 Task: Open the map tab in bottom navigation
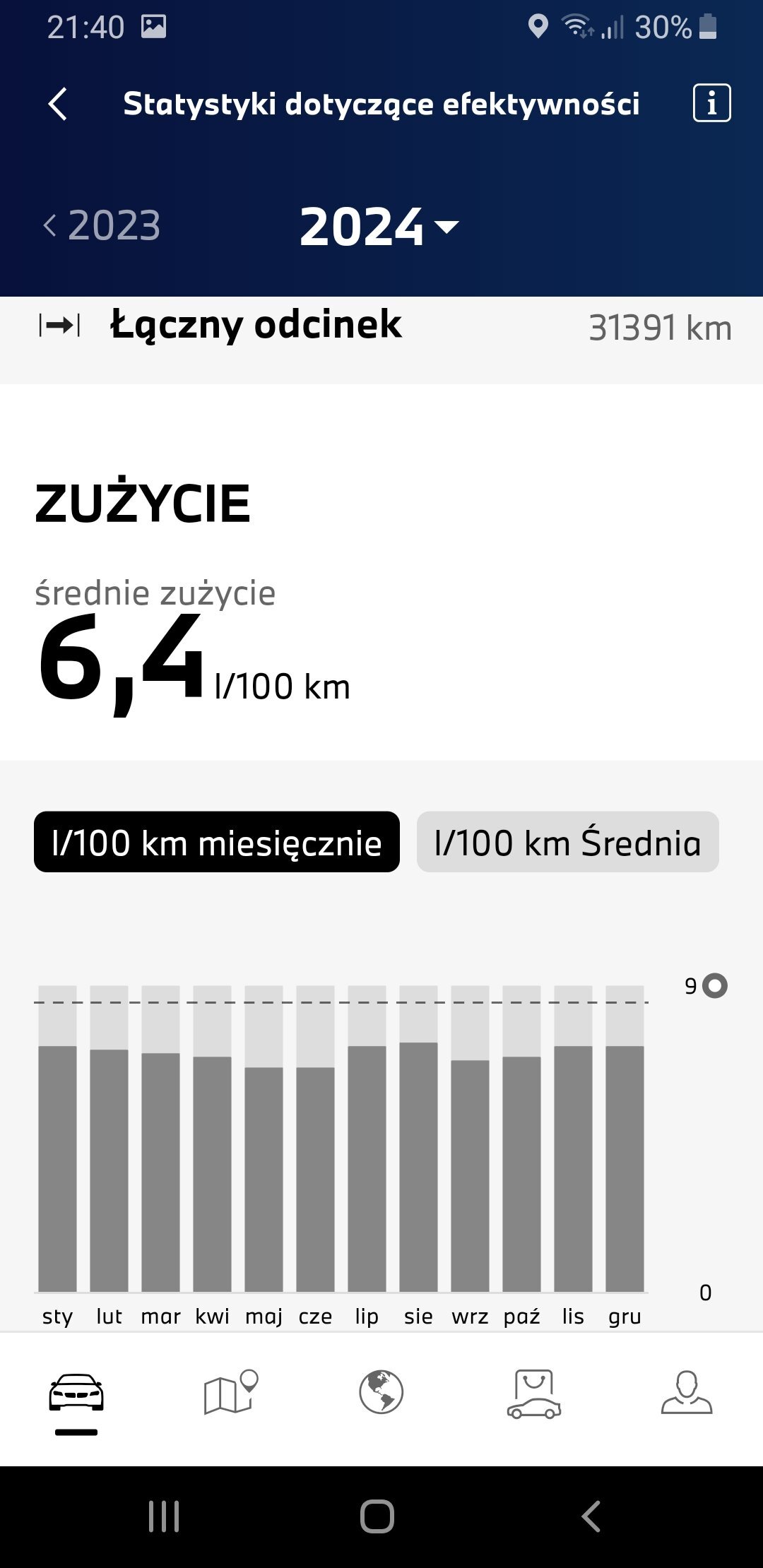tap(230, 1392)
